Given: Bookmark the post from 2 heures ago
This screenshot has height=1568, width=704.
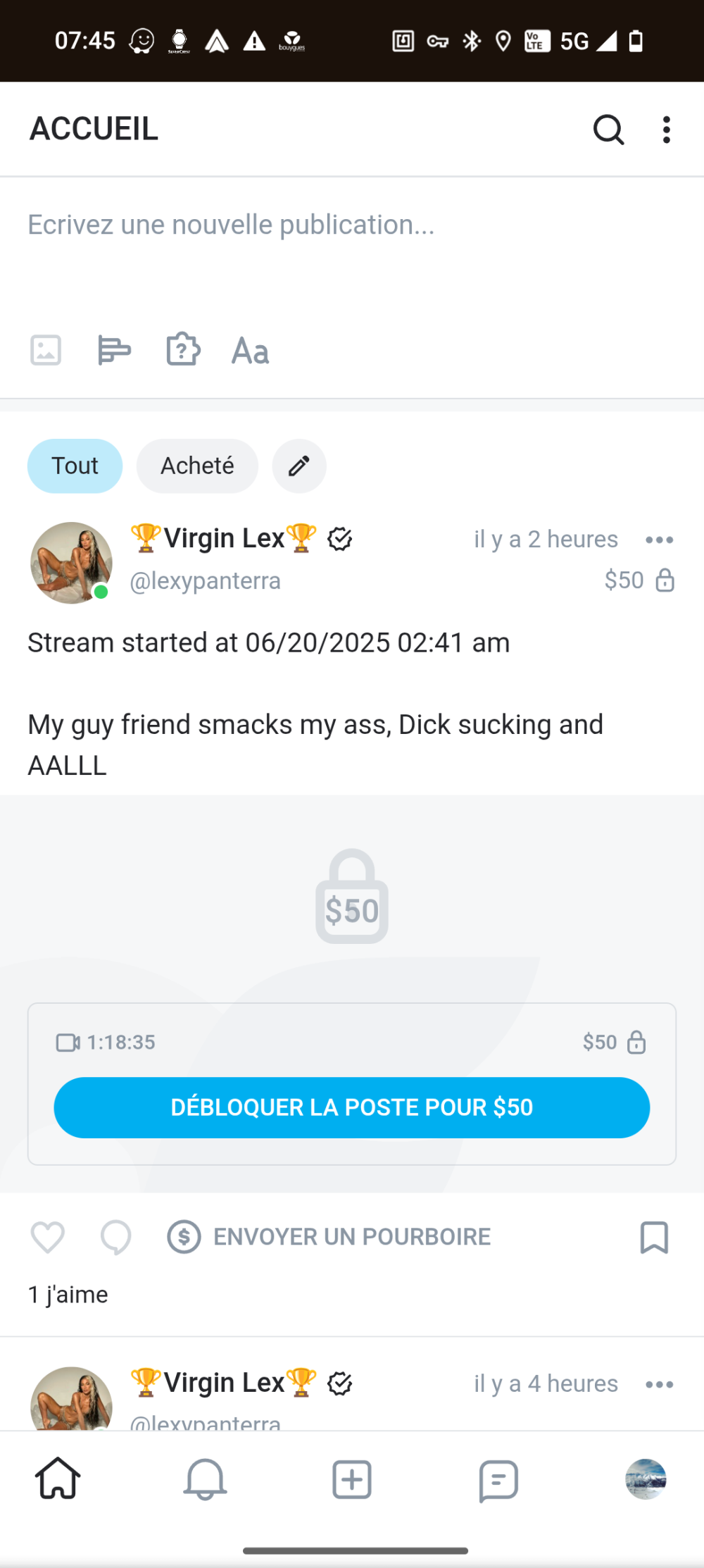Looking at the screenshot, I should (654, 1237).
